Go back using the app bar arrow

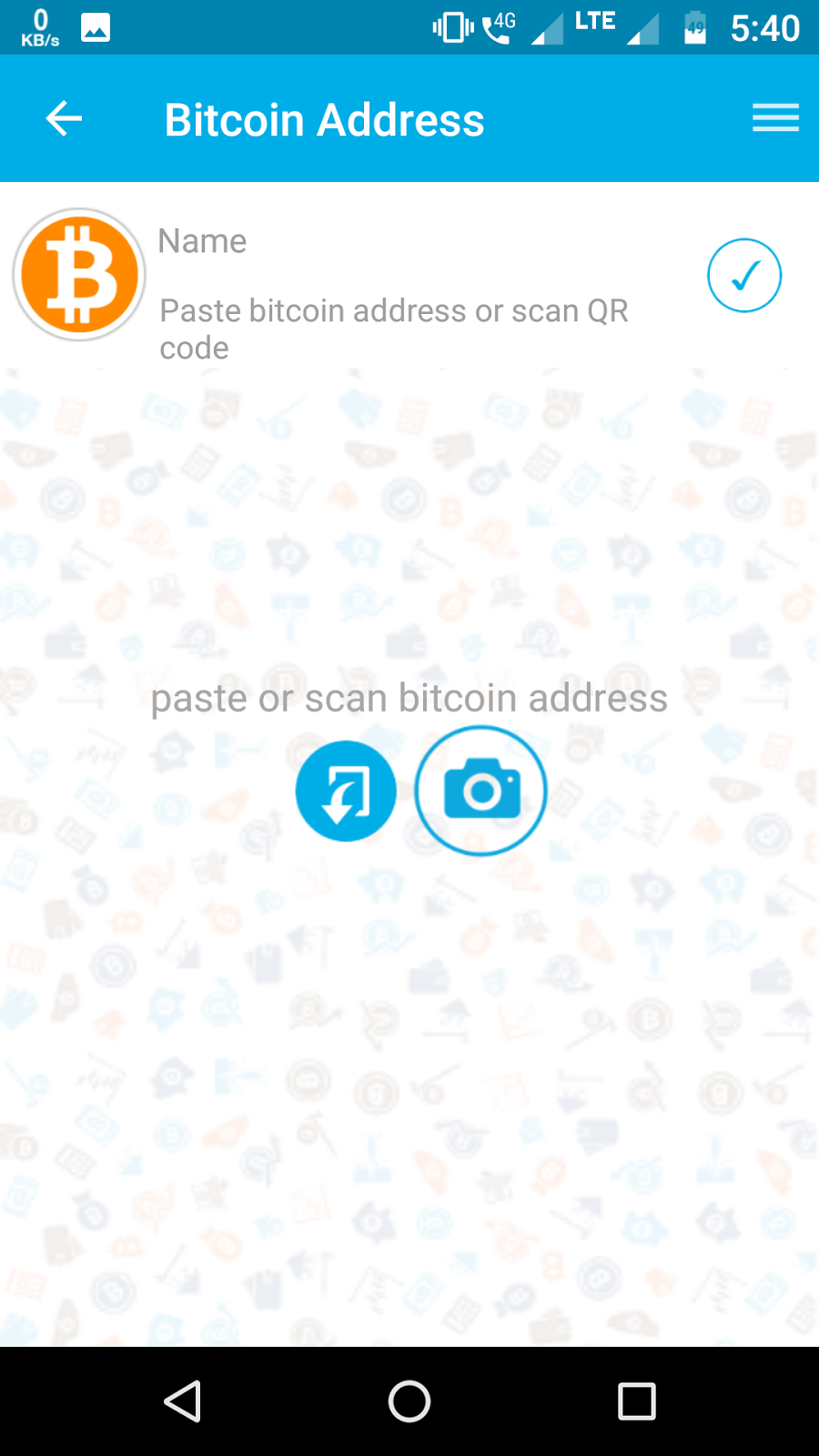64,118
